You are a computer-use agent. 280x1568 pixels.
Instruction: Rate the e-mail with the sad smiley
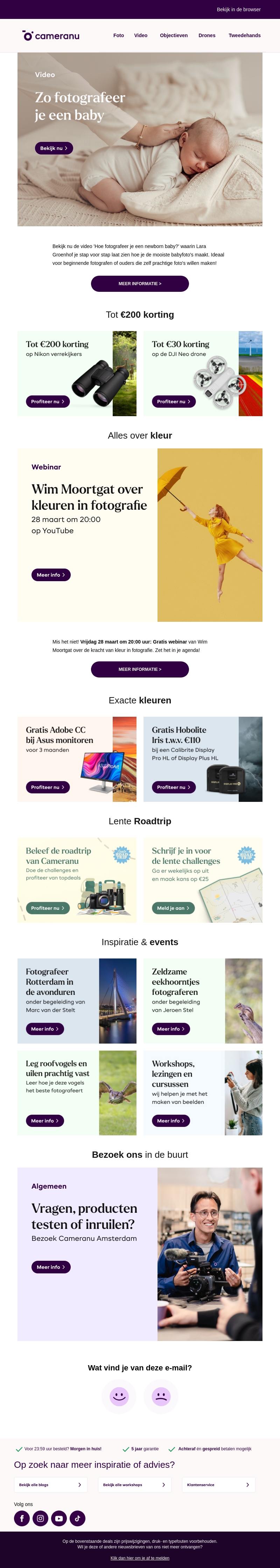(161, 1396)
